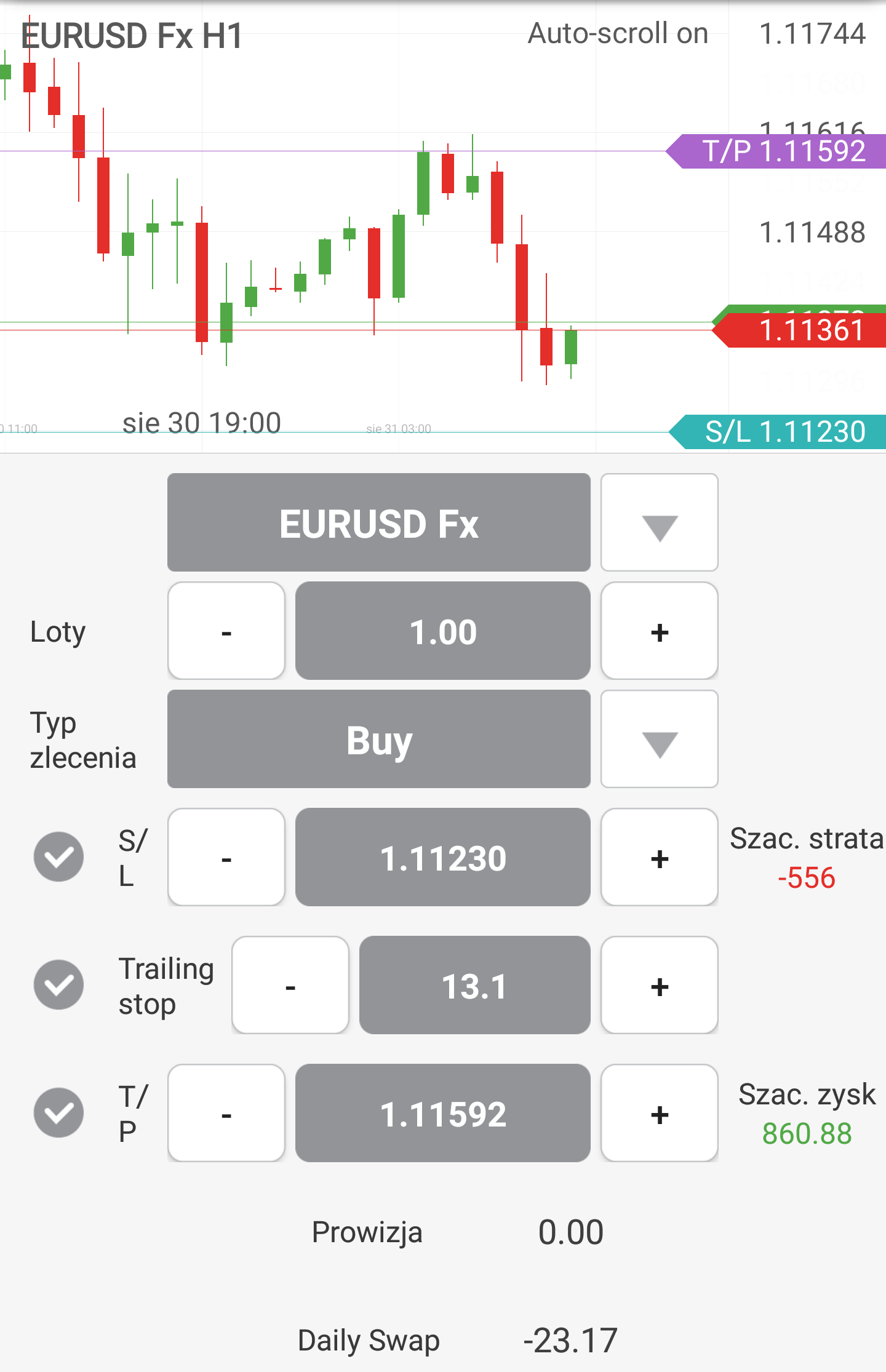Uncheck the T/P checkbox
This screenshot has width=886, height=1372.
point(59,1113)
